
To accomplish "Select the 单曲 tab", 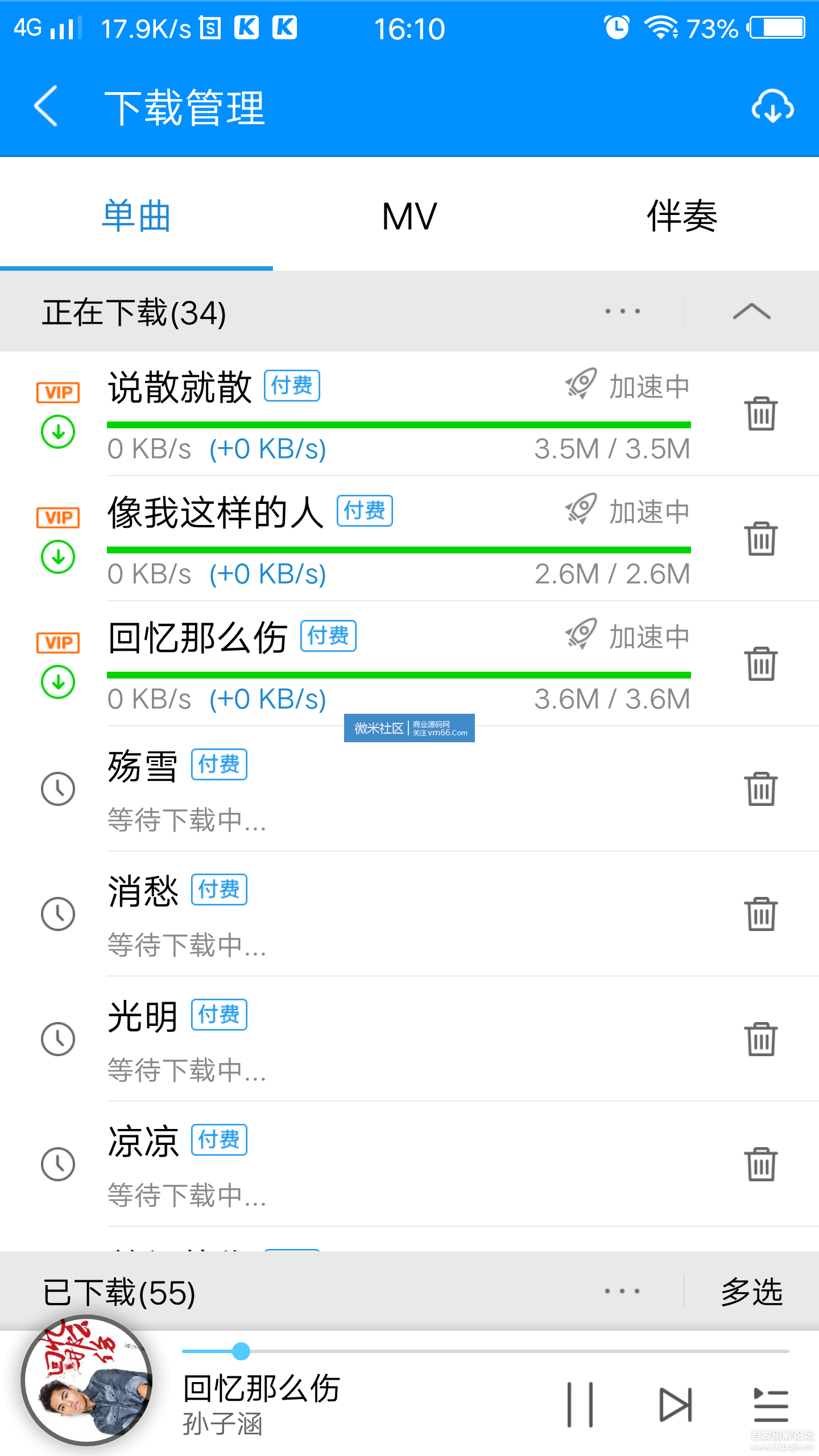I will 136,216.
